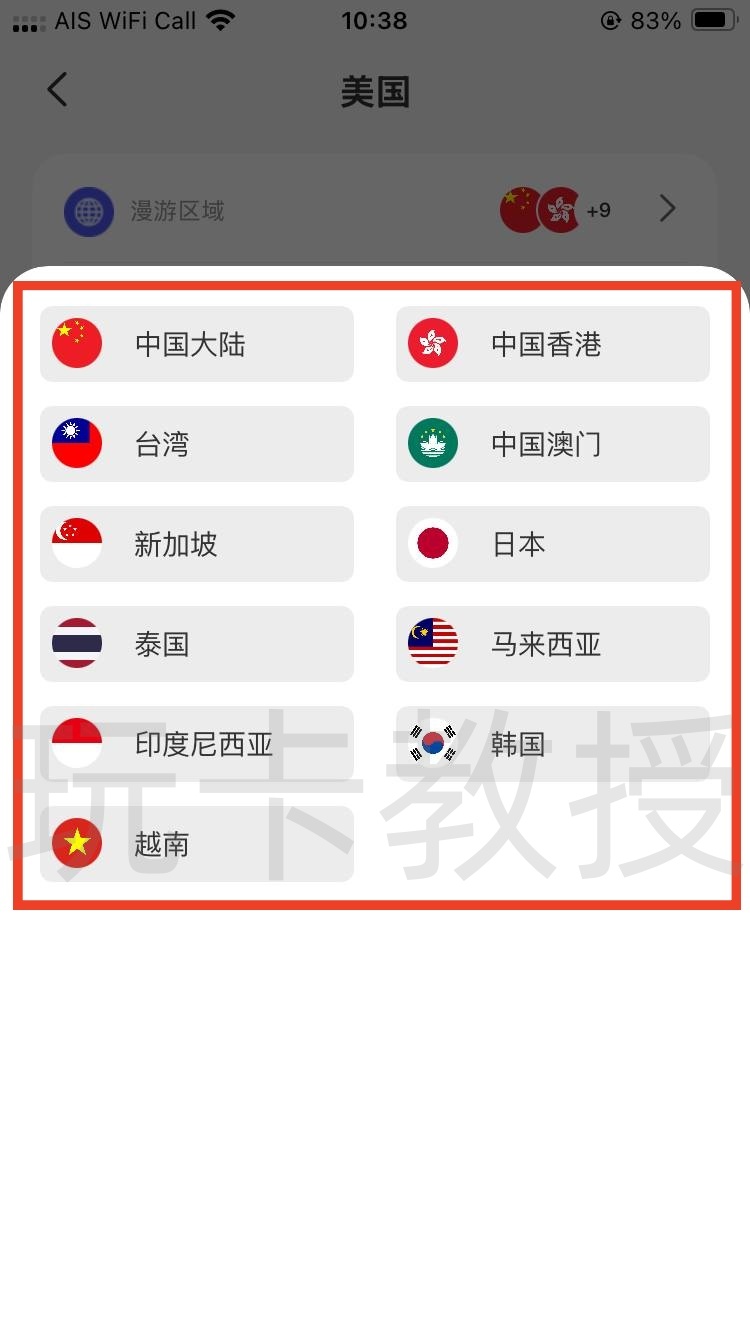750x1334 pixels.
Task: Expand the 漫游区域 row chevron
Action: [x=667, y=209]
